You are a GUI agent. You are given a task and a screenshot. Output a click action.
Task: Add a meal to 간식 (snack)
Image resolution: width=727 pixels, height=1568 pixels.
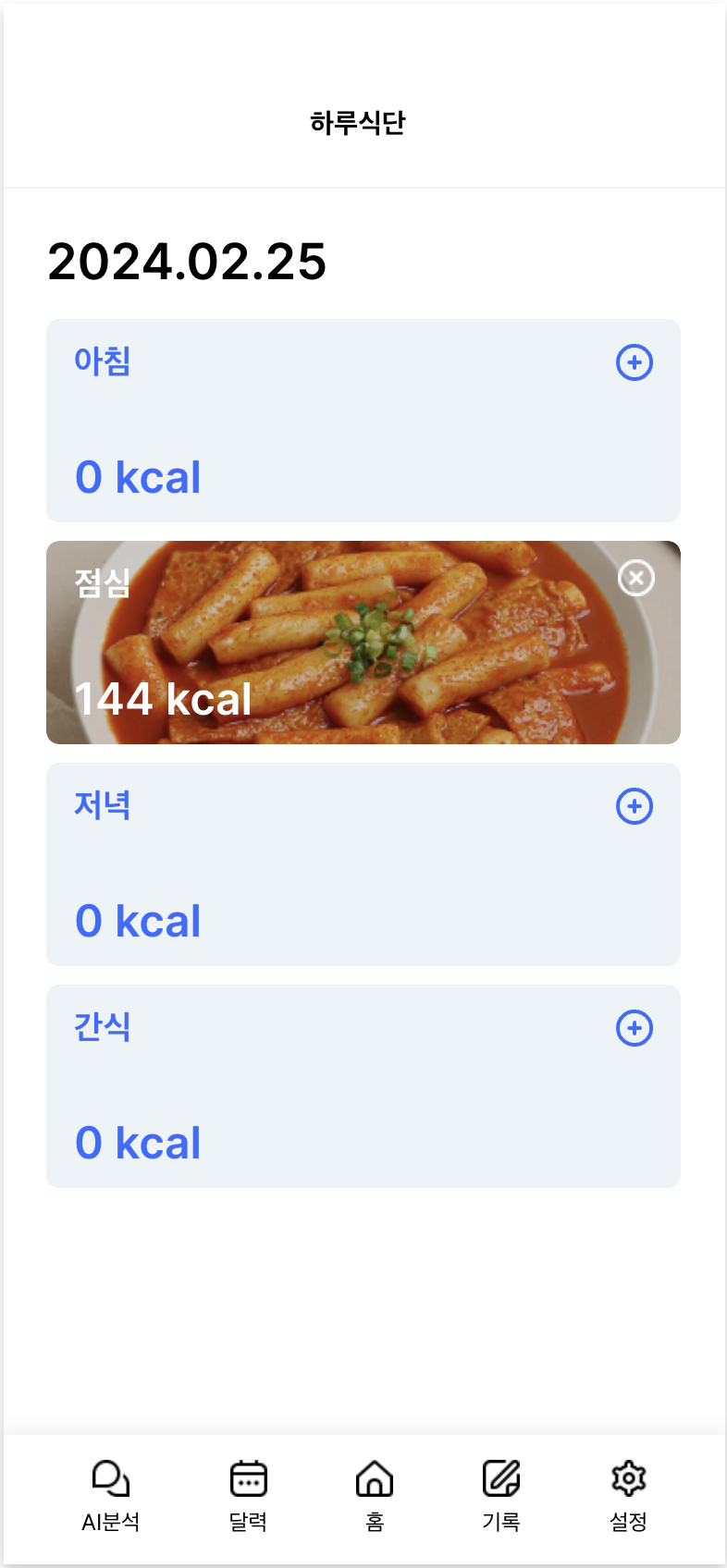coord(635,1028)
